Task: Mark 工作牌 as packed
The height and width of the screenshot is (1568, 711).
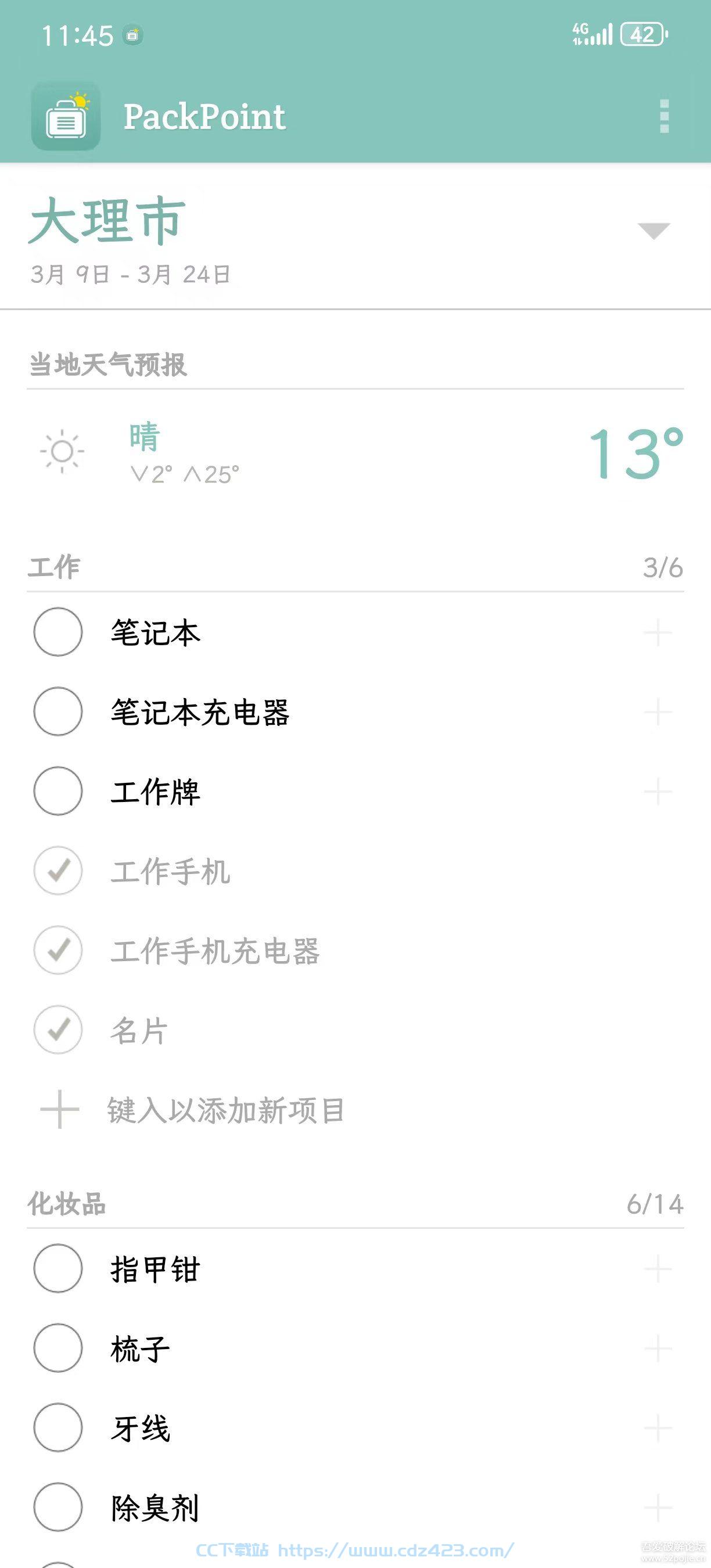Action: point(58,792)
